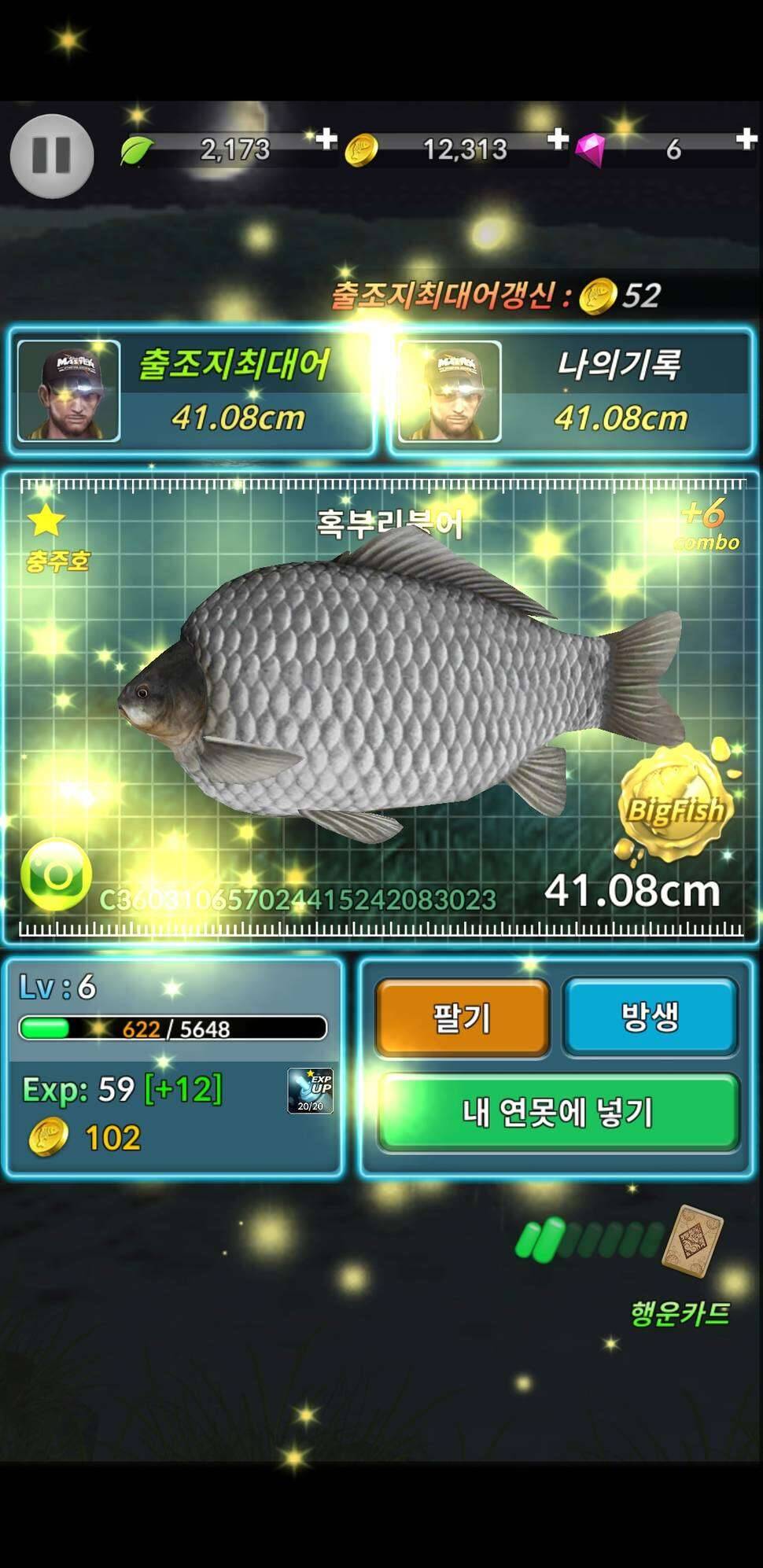Take a photo of the caught fish
This screenshot has width=763, height=1568.
[x=56, y=874]
